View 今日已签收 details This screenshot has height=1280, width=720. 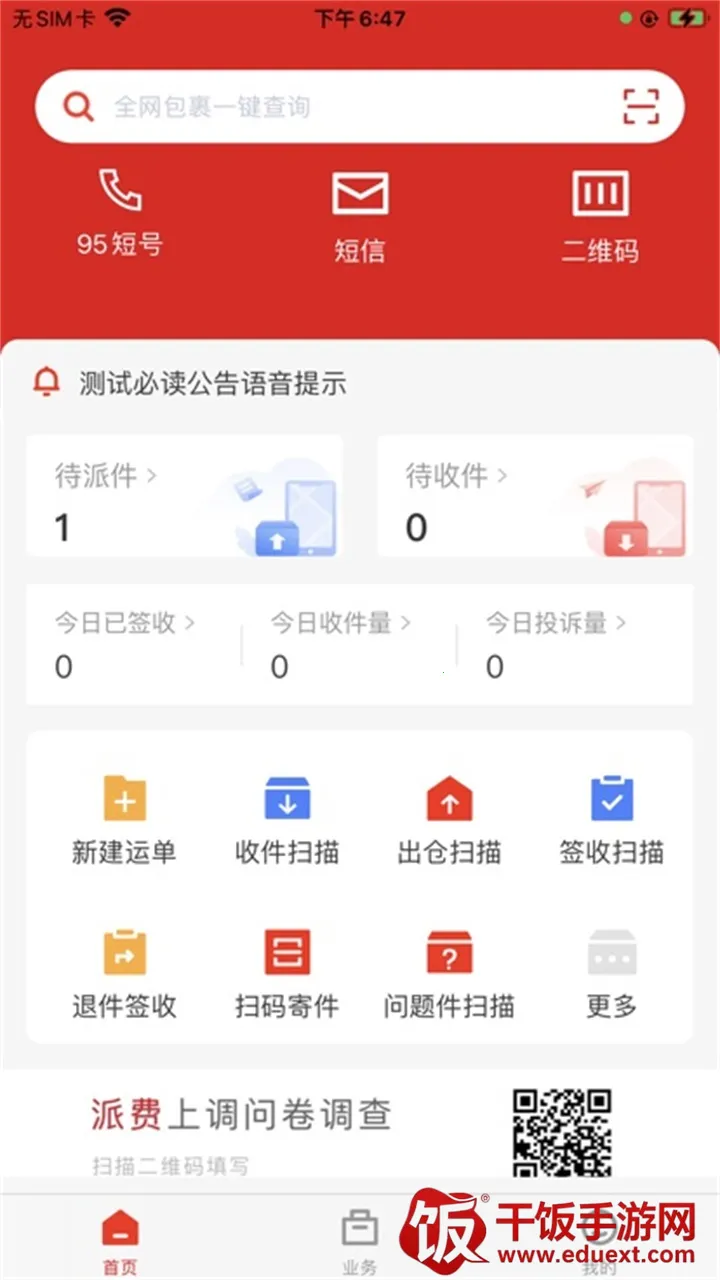click(x=125, y=645)
